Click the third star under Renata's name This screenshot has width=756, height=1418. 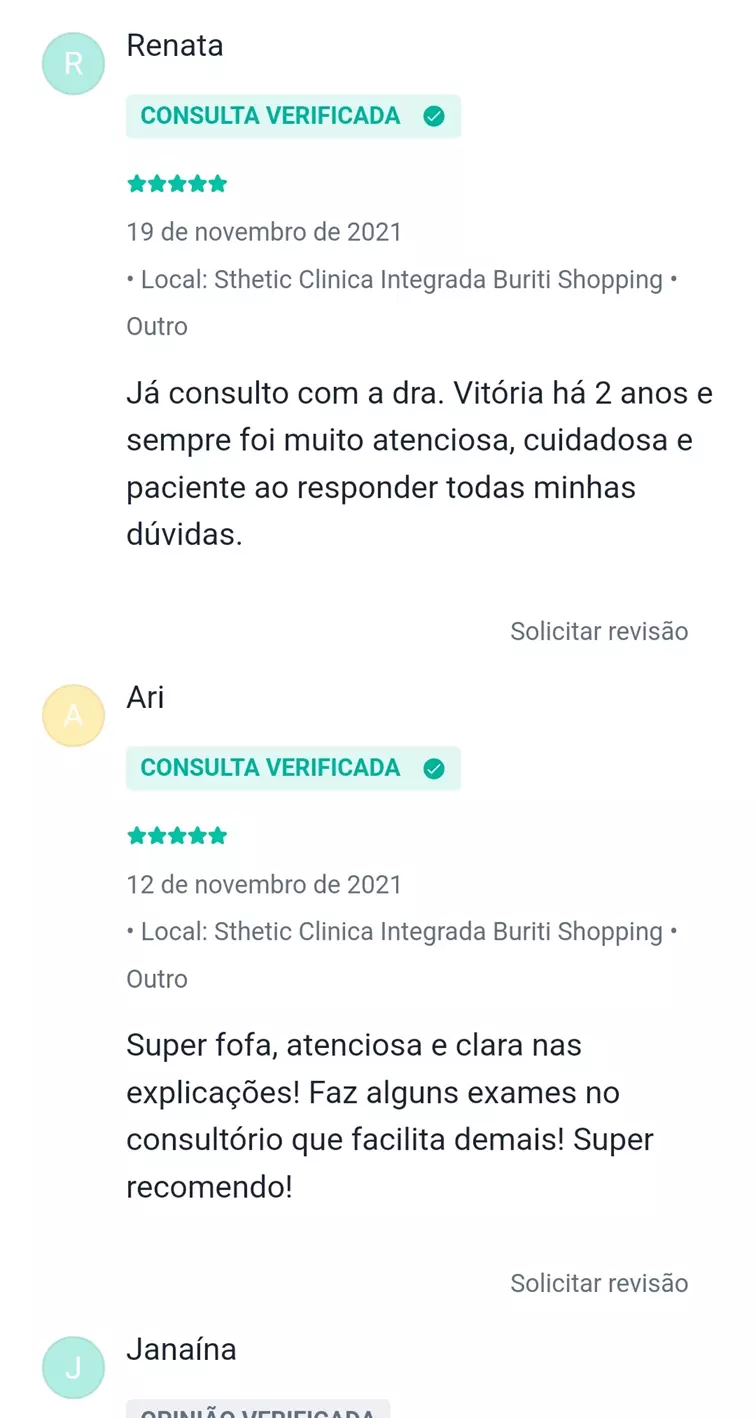177,183
